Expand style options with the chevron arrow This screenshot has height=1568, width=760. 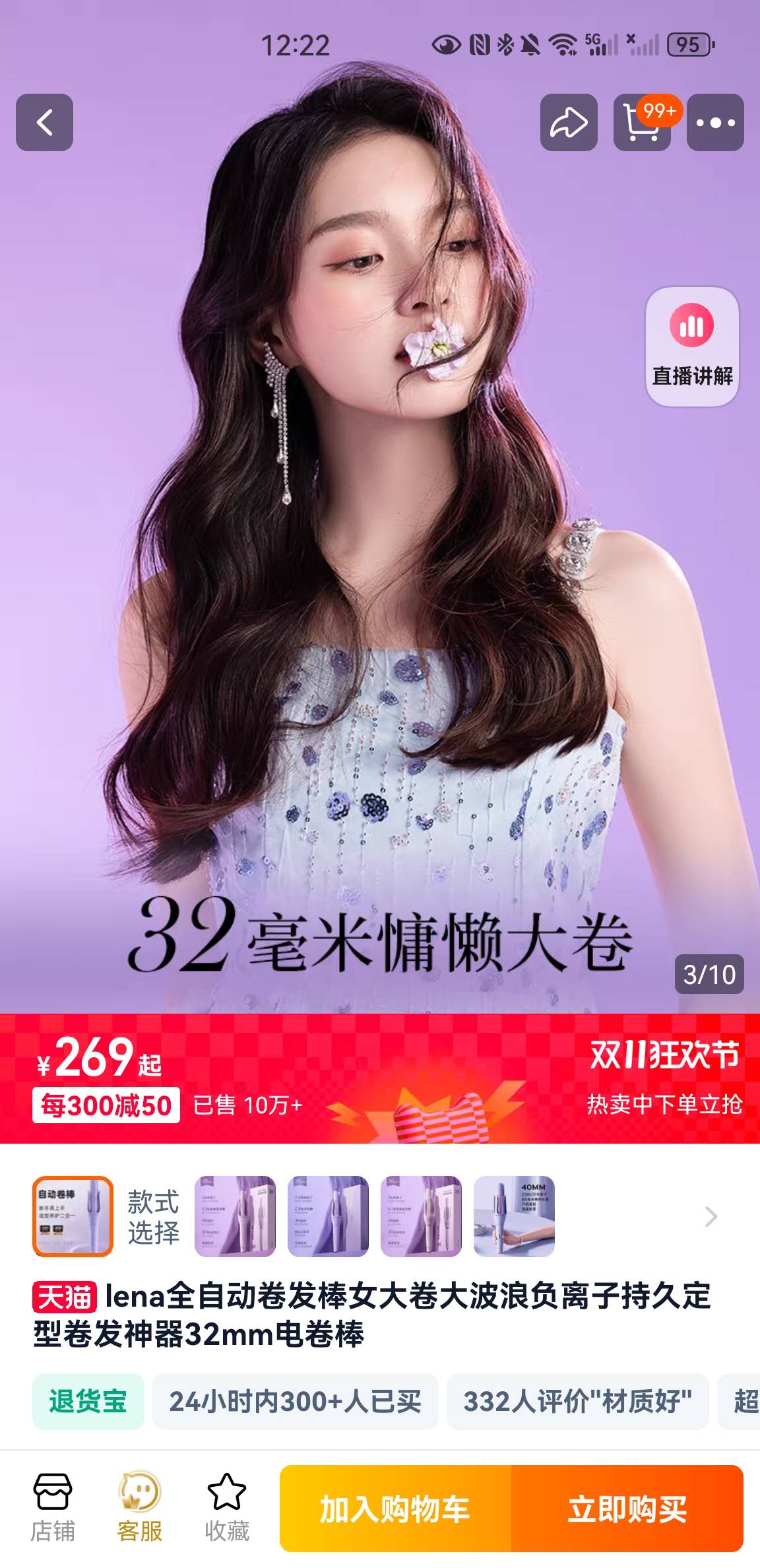coord(711,1216)
